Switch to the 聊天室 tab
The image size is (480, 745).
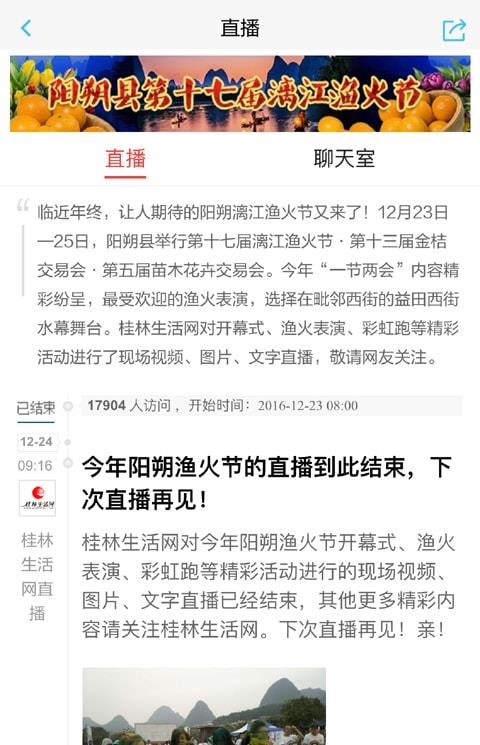(x=344, y=159)
